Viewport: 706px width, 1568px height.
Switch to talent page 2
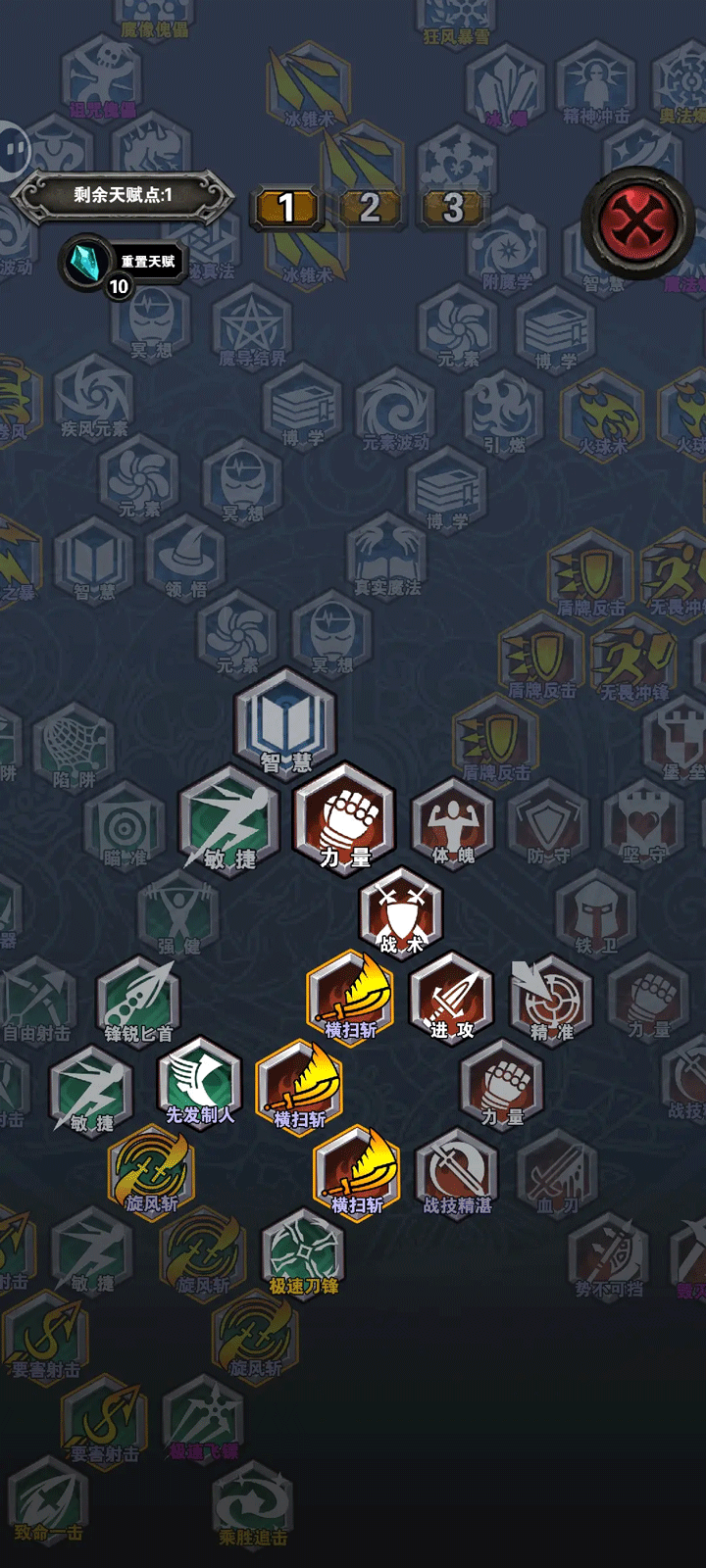click(370, 207)
